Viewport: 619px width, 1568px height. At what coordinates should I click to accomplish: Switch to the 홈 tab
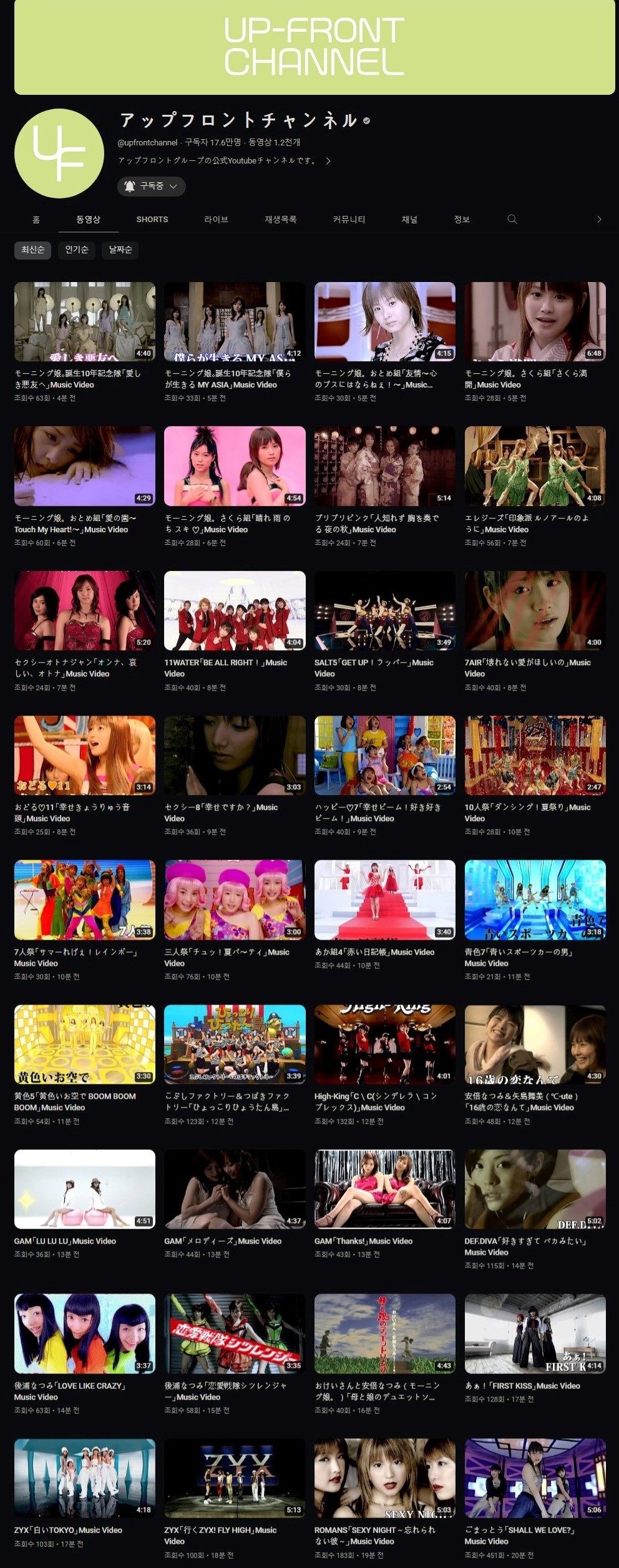[36, 220]
